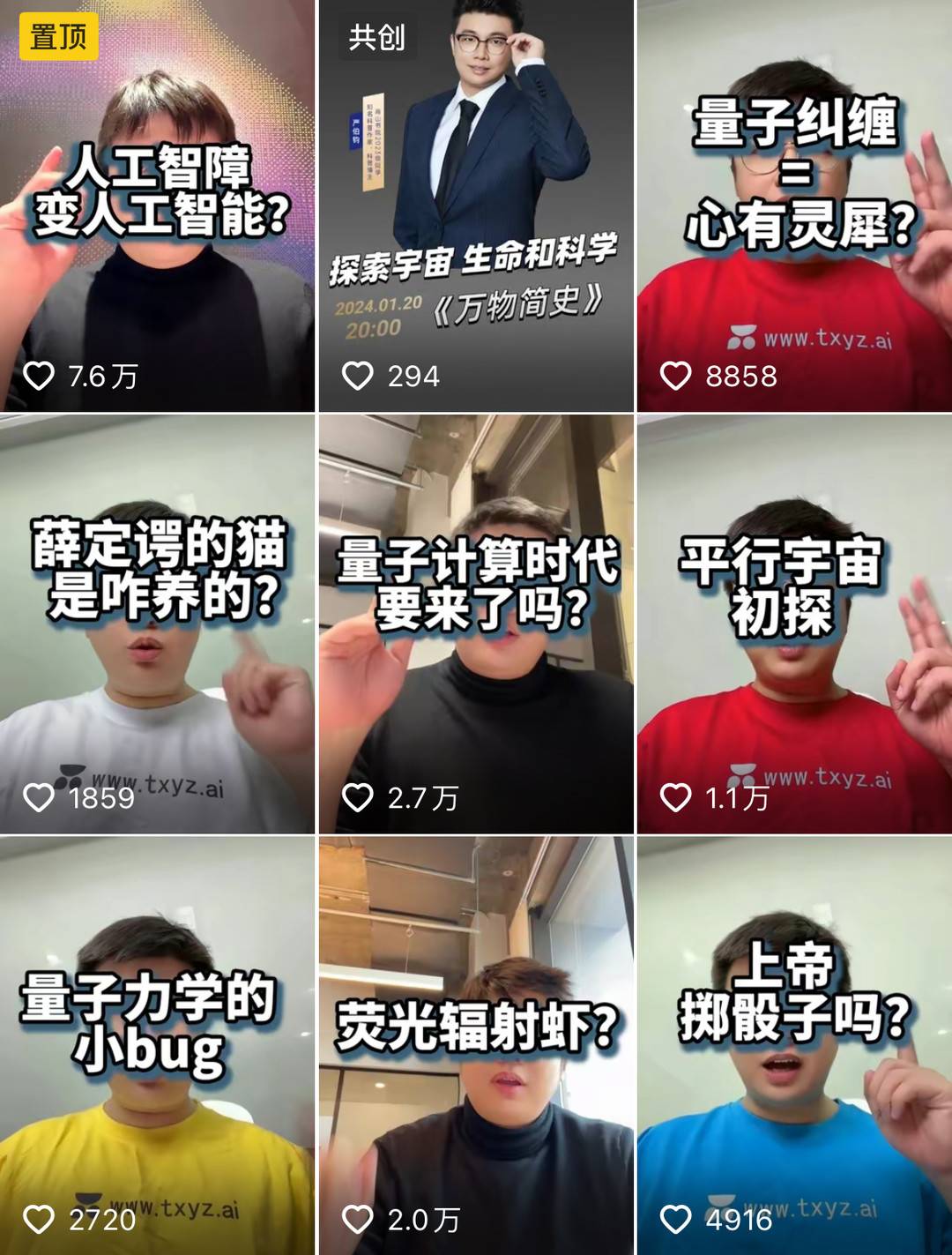Play the video 量子力学的小bug

pos(157,1046)
